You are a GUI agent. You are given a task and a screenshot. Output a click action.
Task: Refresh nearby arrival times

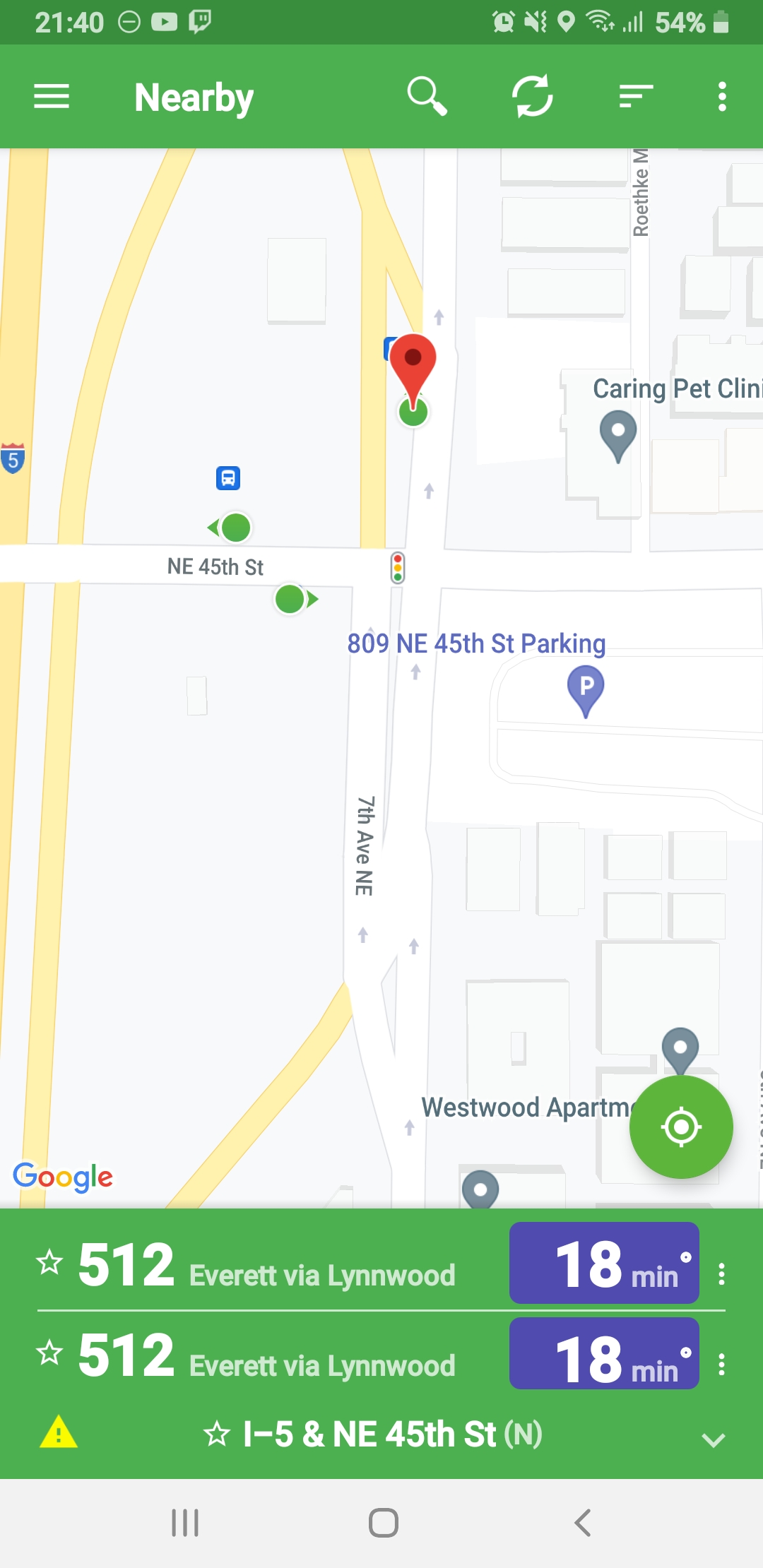click(x=532, y=96)
